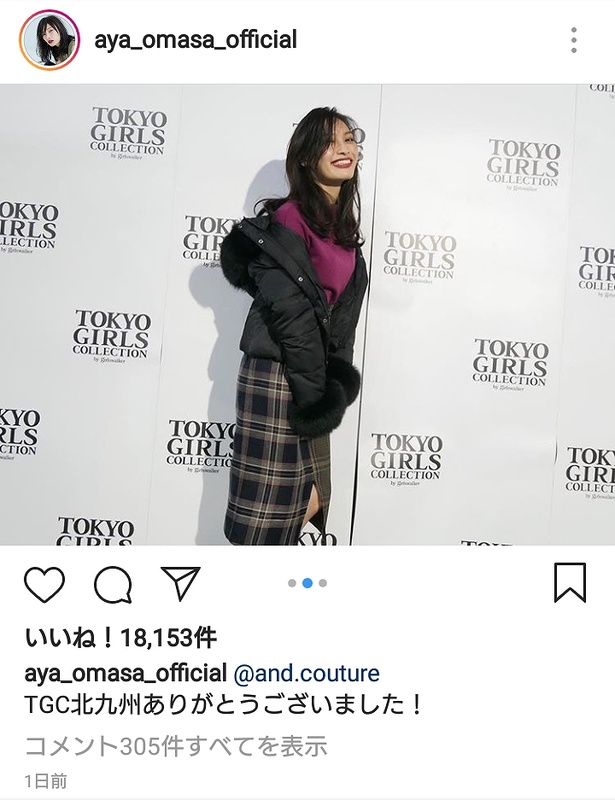
Task: Bookmark this post
Action: 569,583
